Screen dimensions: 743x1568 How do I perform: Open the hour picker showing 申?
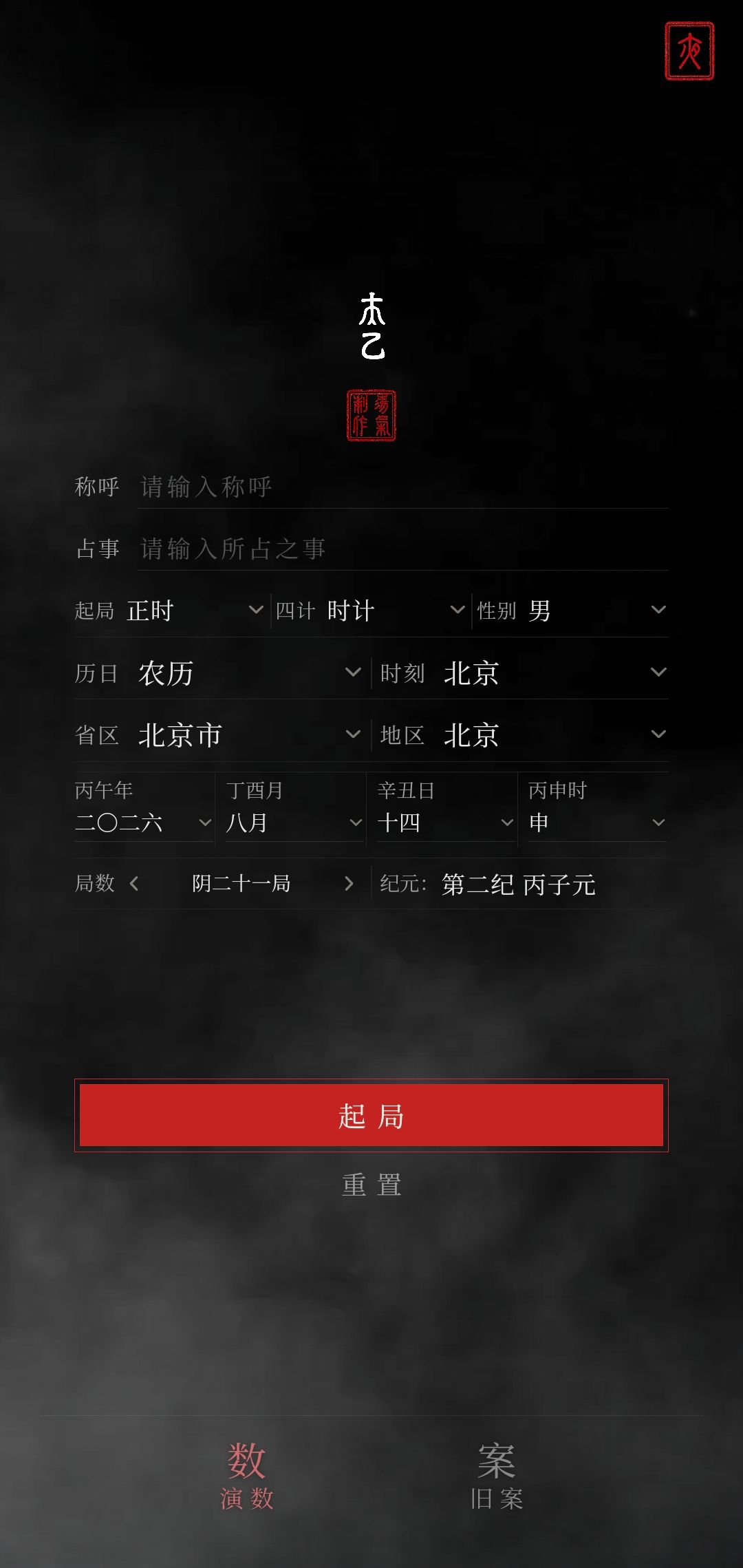pyautogui.click(x=597, y=823)
